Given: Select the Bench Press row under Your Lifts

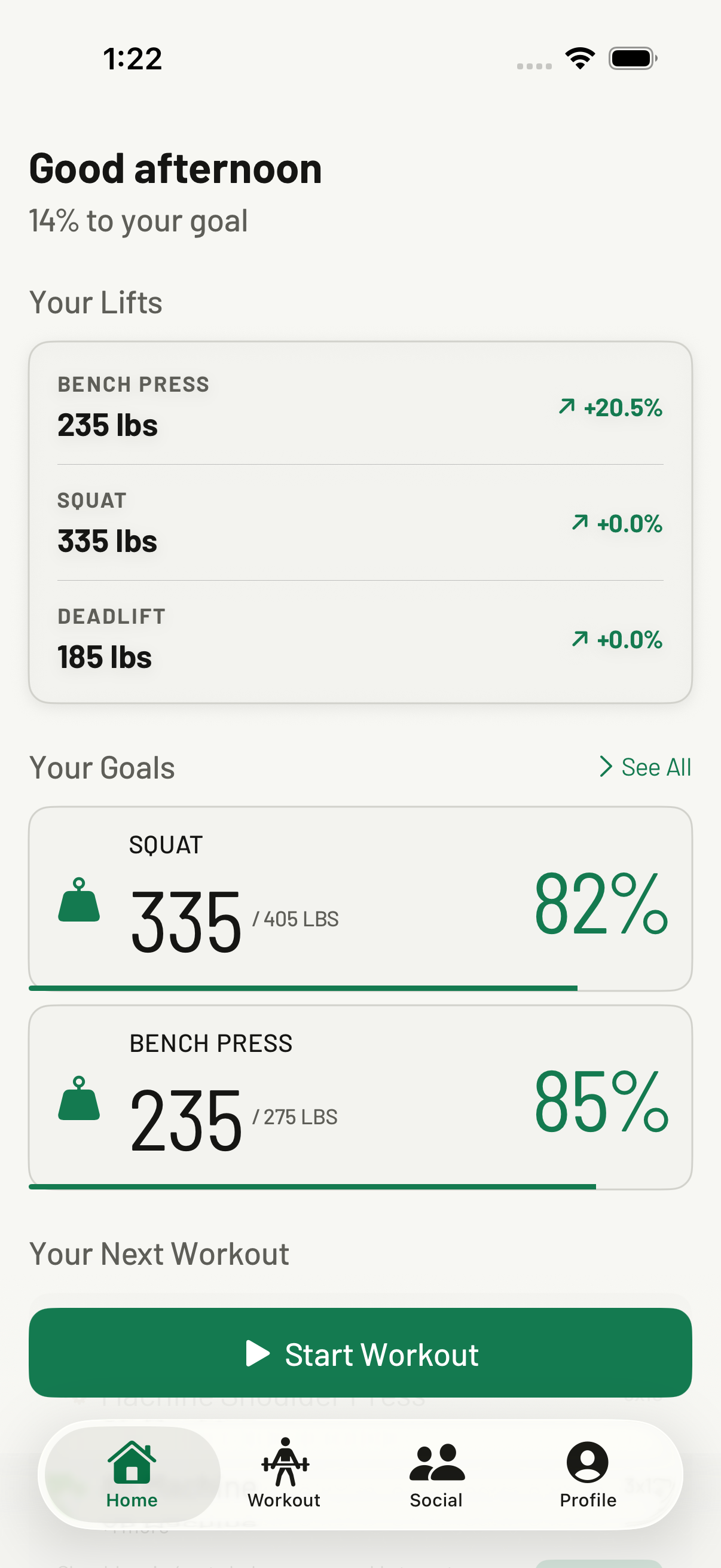Looking at the screenshot, I should pos(360,405).
